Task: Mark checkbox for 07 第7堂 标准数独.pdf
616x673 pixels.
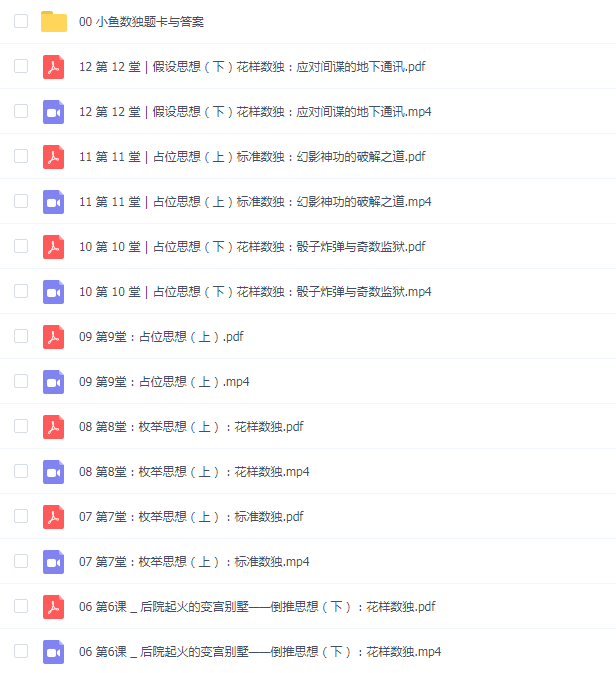Action: click(x=21, y=516)
